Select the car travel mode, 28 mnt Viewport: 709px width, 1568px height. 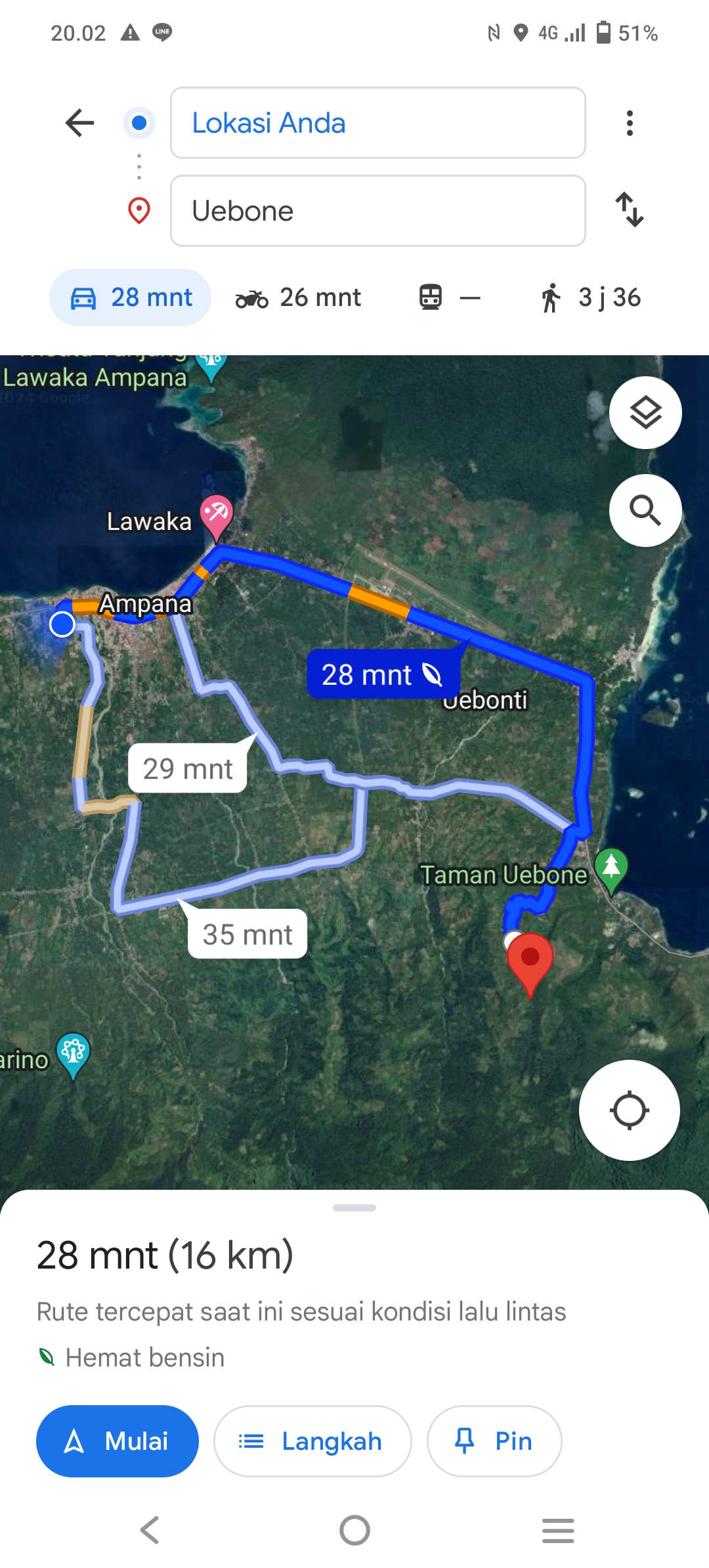tap(130, 297)
